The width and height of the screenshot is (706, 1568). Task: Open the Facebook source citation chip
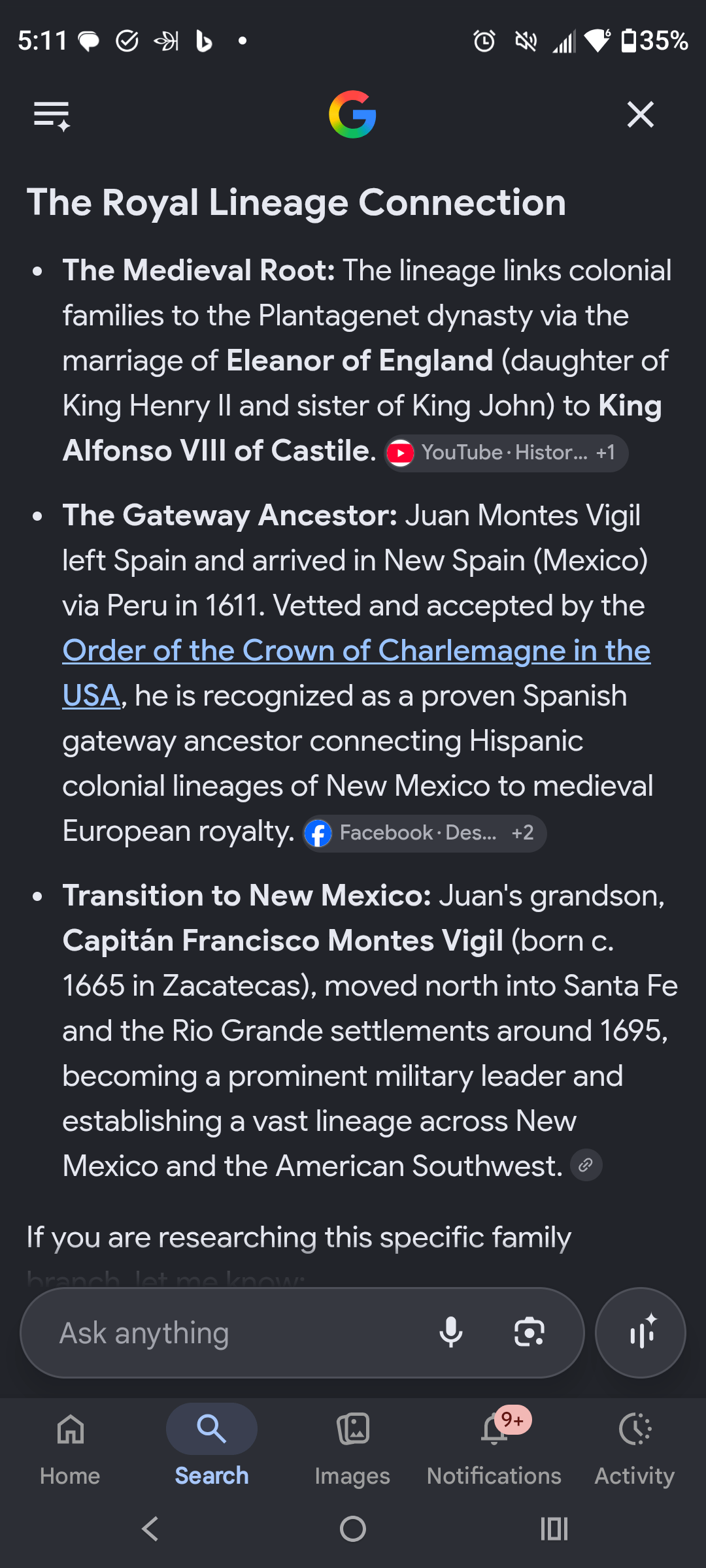[424, 833]
